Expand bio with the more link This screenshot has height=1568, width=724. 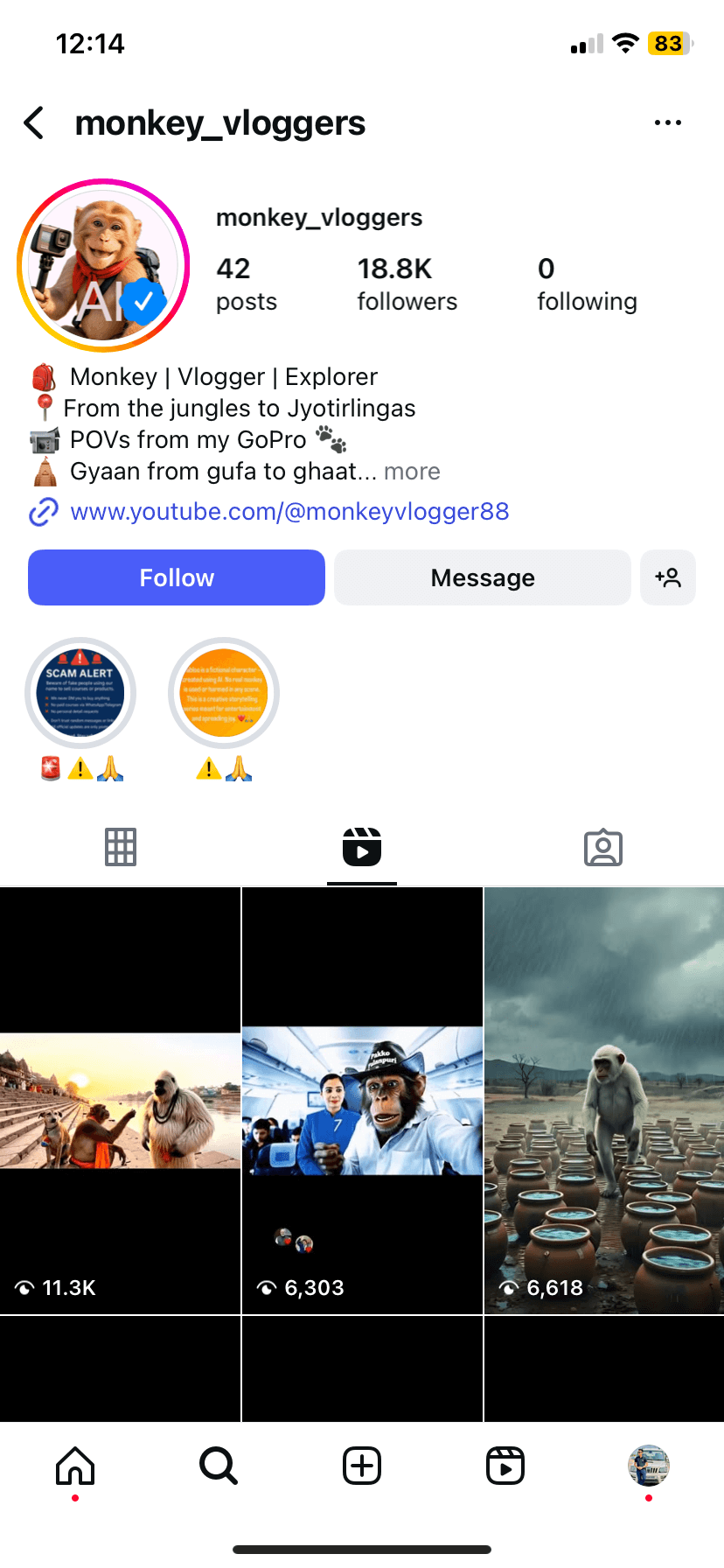tap(412, 472)
